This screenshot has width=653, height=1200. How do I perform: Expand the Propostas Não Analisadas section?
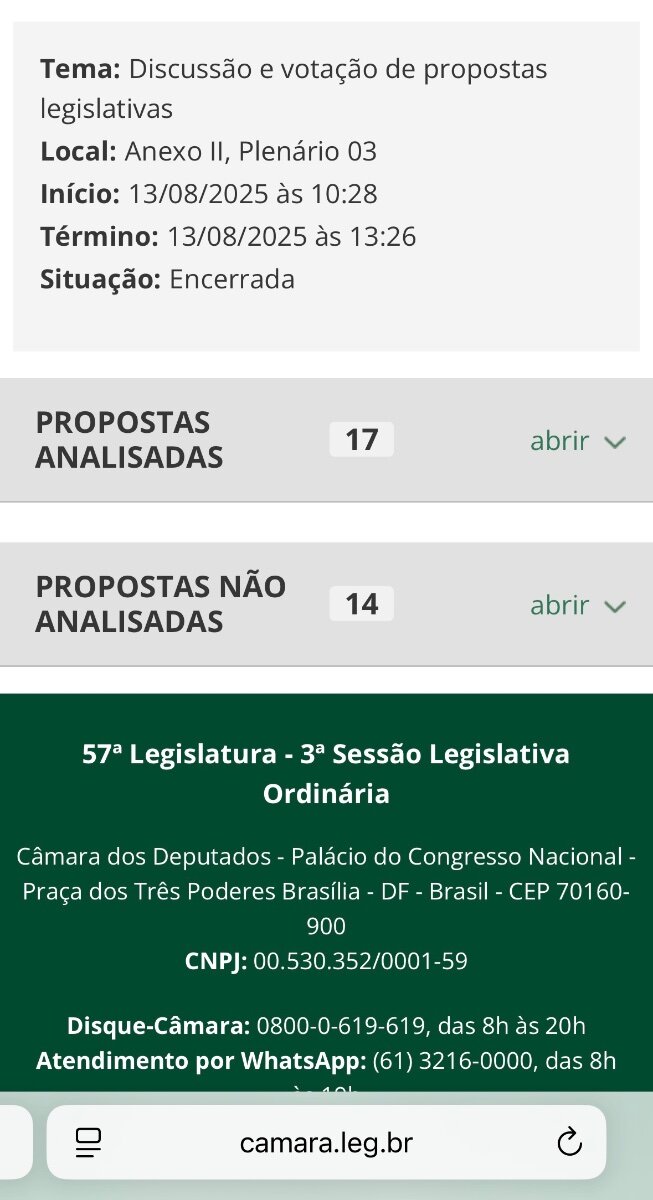click(577, 605)
